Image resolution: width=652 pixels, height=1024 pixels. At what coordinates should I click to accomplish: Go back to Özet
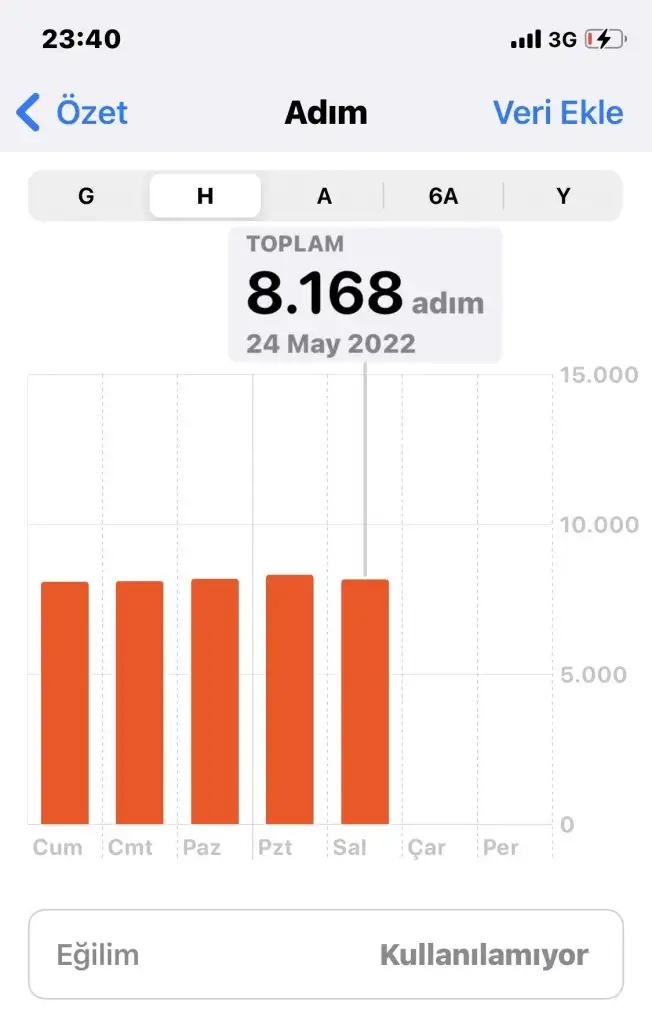pos(73,113)
